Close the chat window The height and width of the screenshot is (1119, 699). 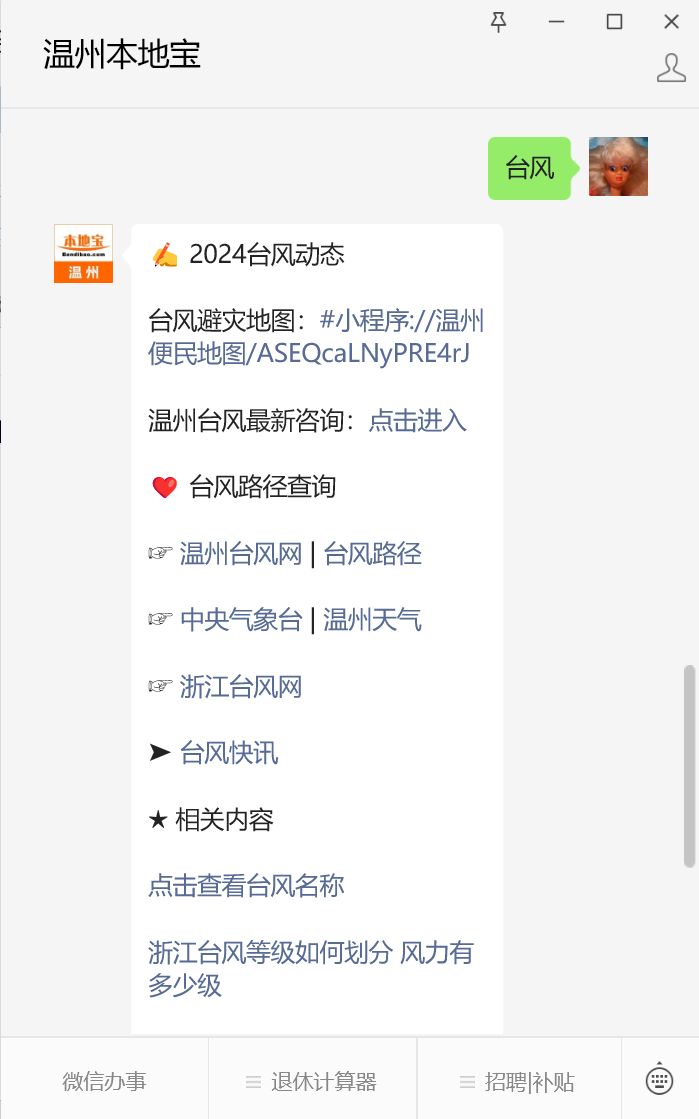coord(671,22)
